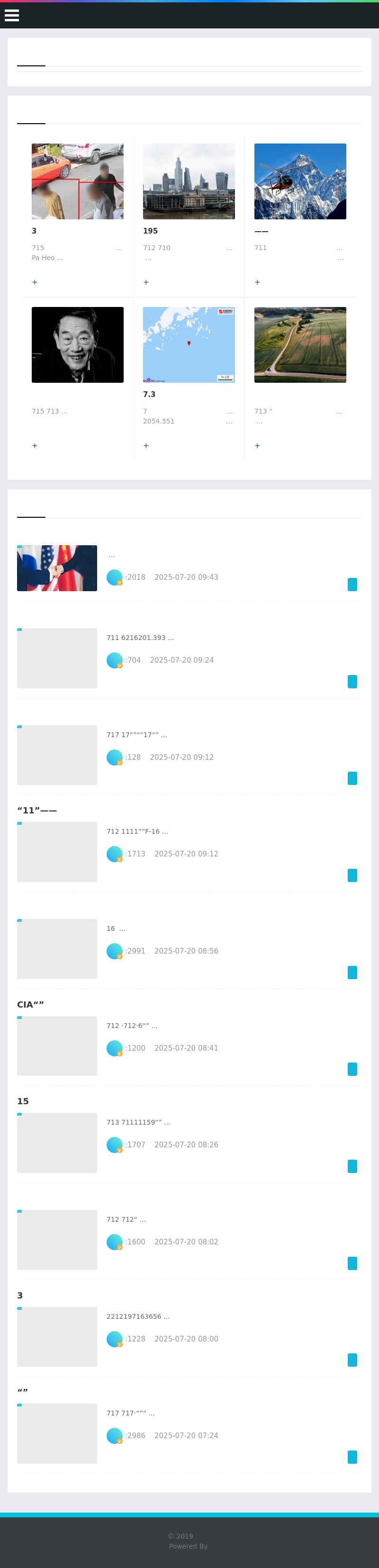This screenshot has width=379, height=1568.
Task: Tap blue button on the 08:02 article
Action: (x=352, y=1263)
